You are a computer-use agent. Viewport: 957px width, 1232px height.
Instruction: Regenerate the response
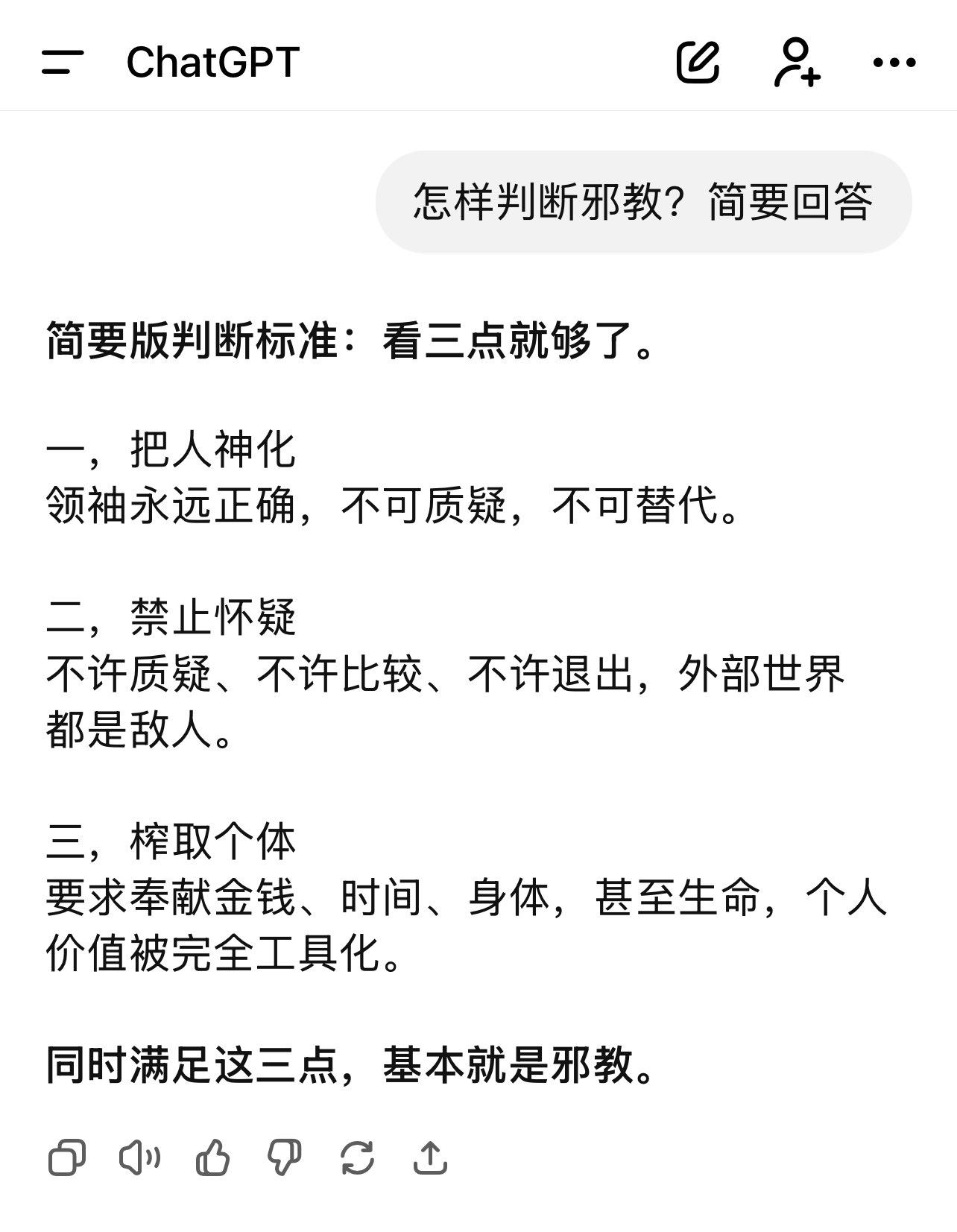pos(357,1158)
